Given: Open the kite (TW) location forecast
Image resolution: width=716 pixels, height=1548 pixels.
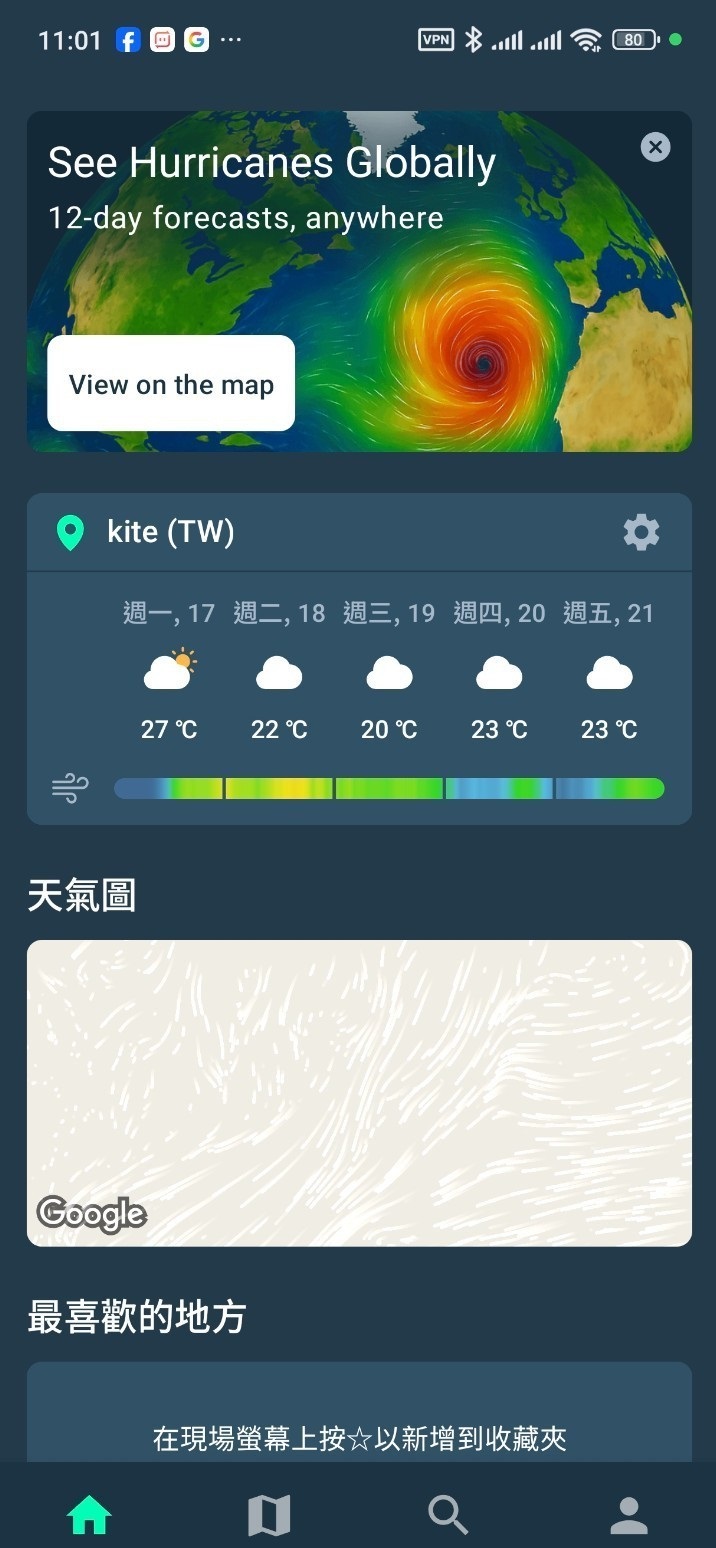Looking at the screenshot, I should [x=171, y=532].
